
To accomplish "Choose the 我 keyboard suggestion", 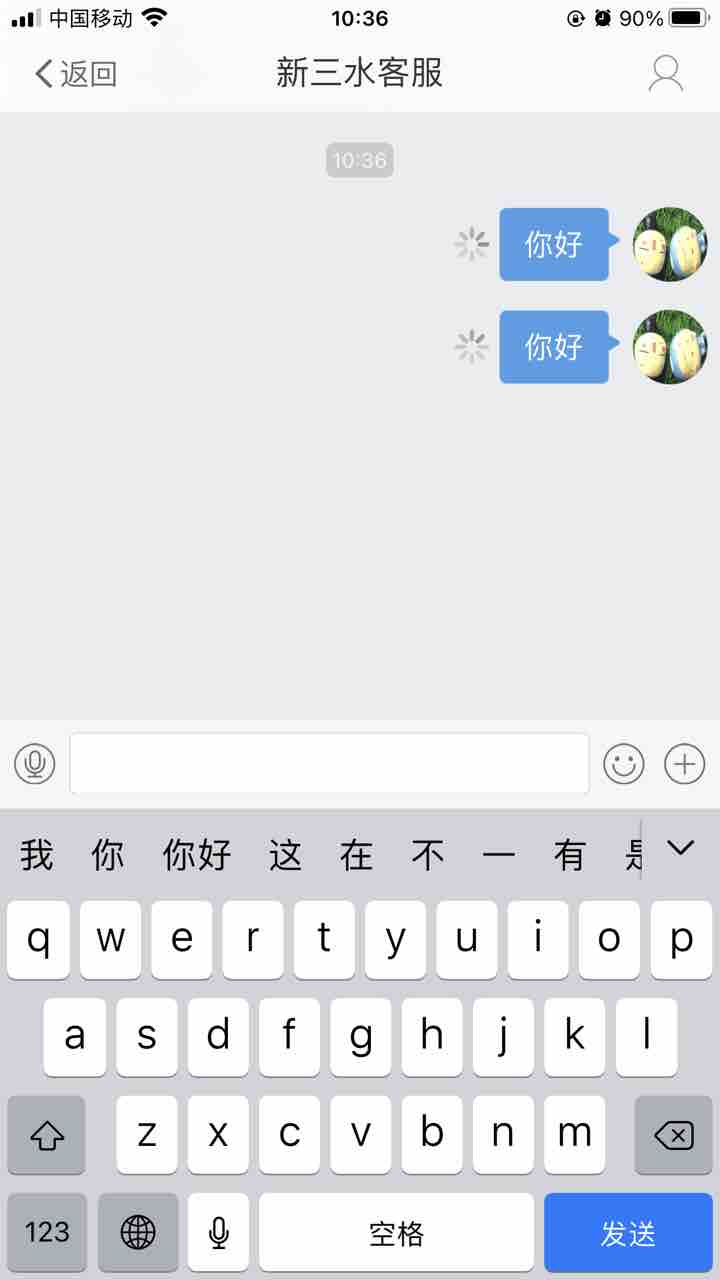I will click(x=37, y=855).
